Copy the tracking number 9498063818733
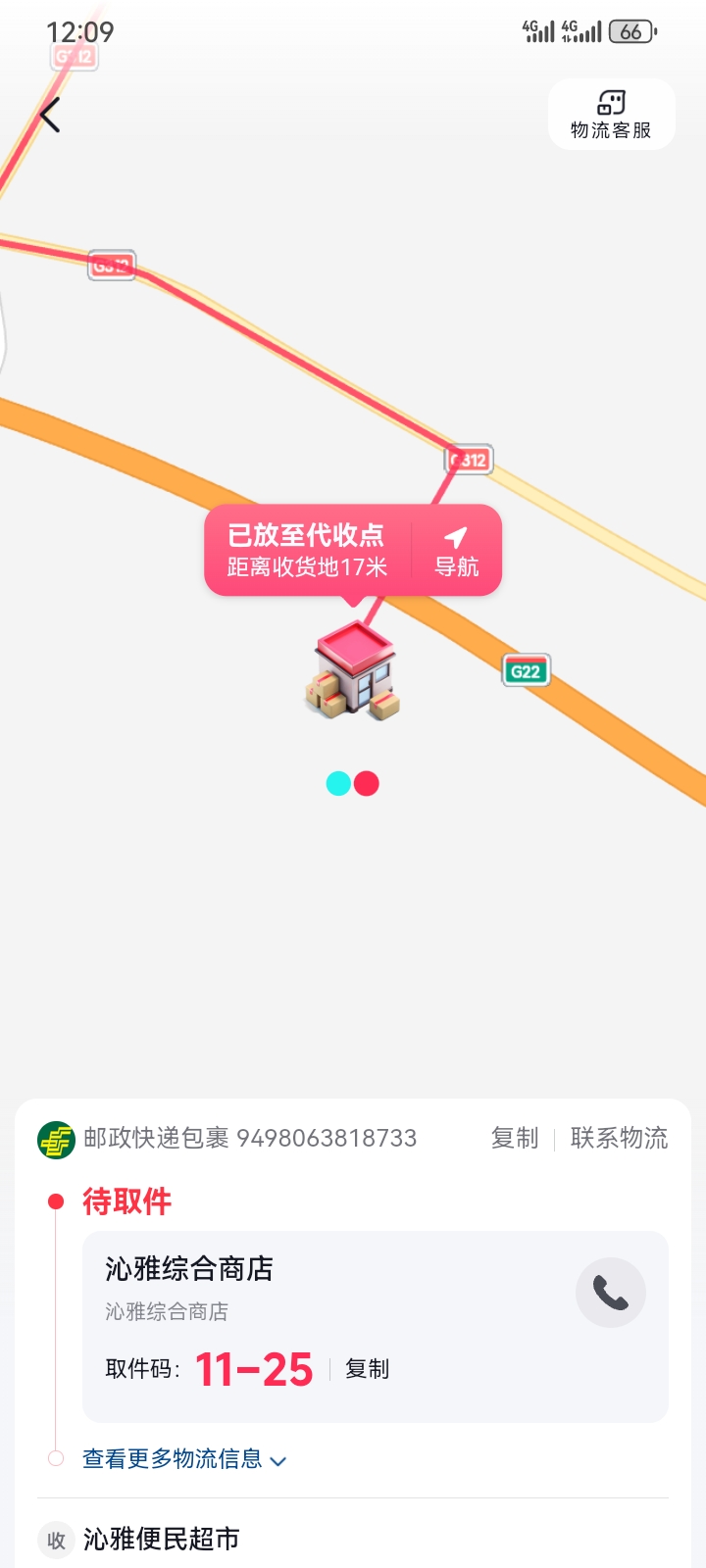Viewport: 706px width, 1568px height. coord(515,1138)
